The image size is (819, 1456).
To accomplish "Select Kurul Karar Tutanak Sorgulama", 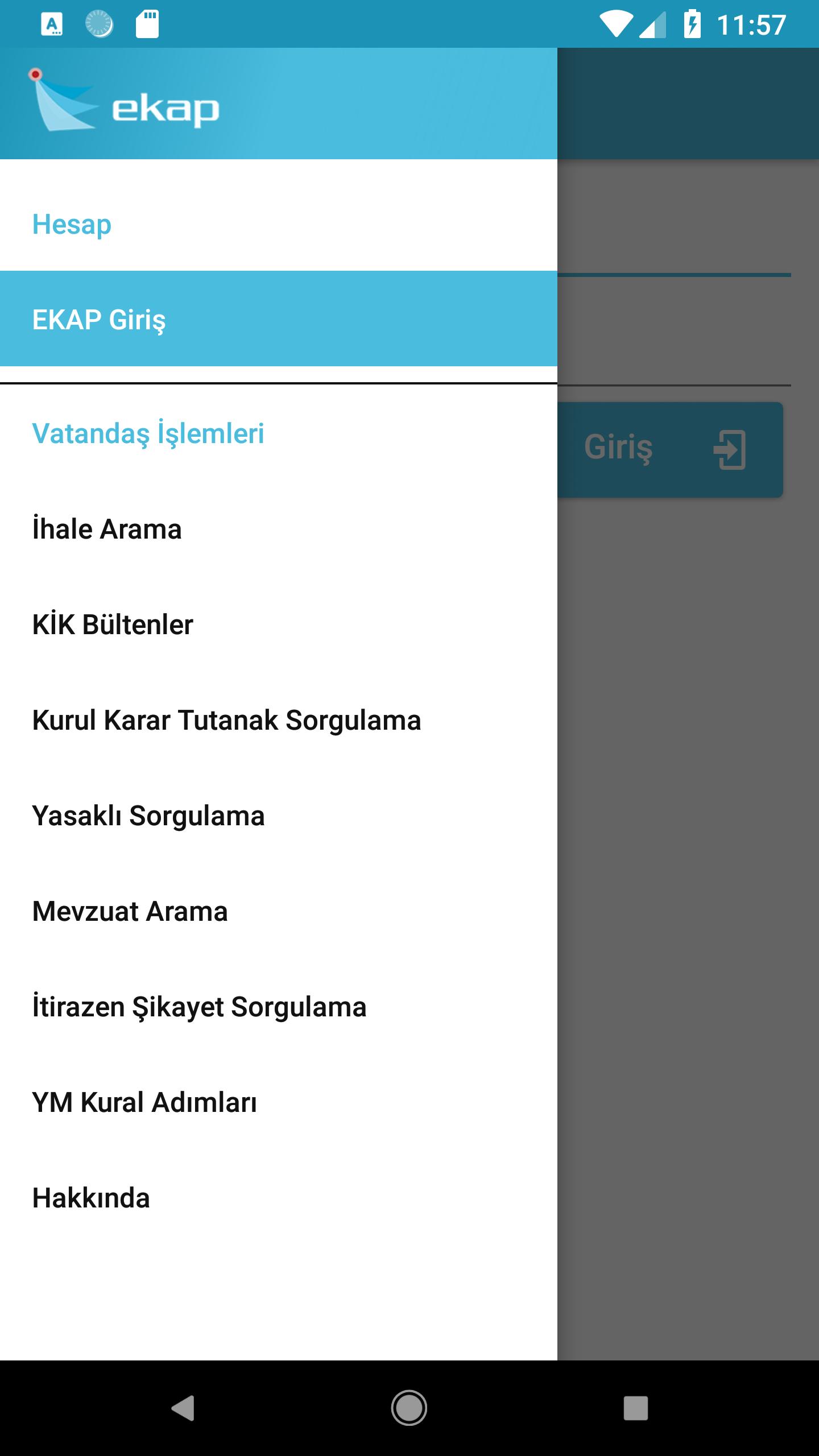I will click(x=278, y=720).
